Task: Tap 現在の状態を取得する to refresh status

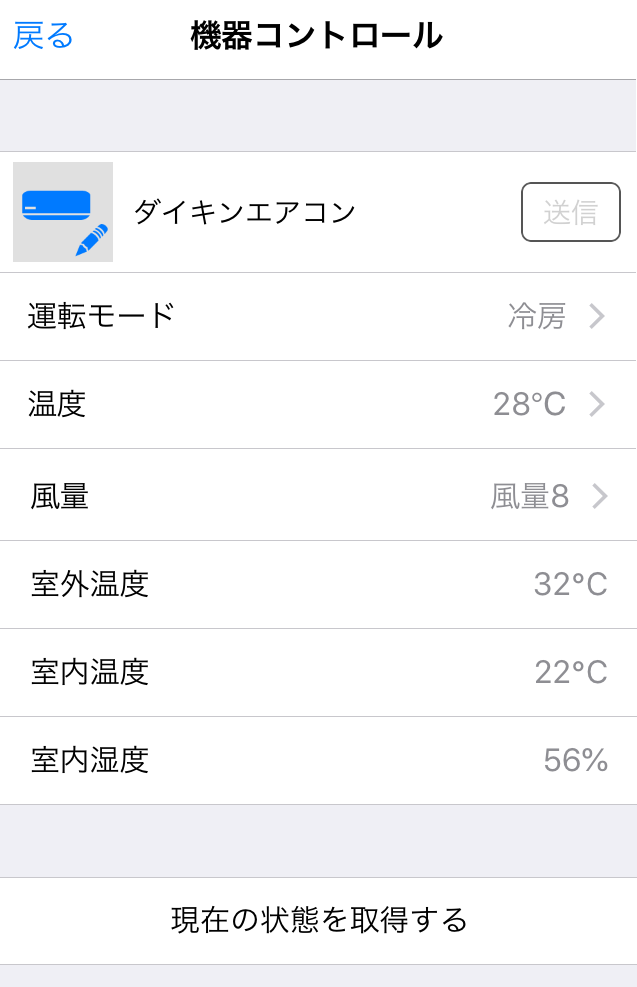Action: point(318,920)
